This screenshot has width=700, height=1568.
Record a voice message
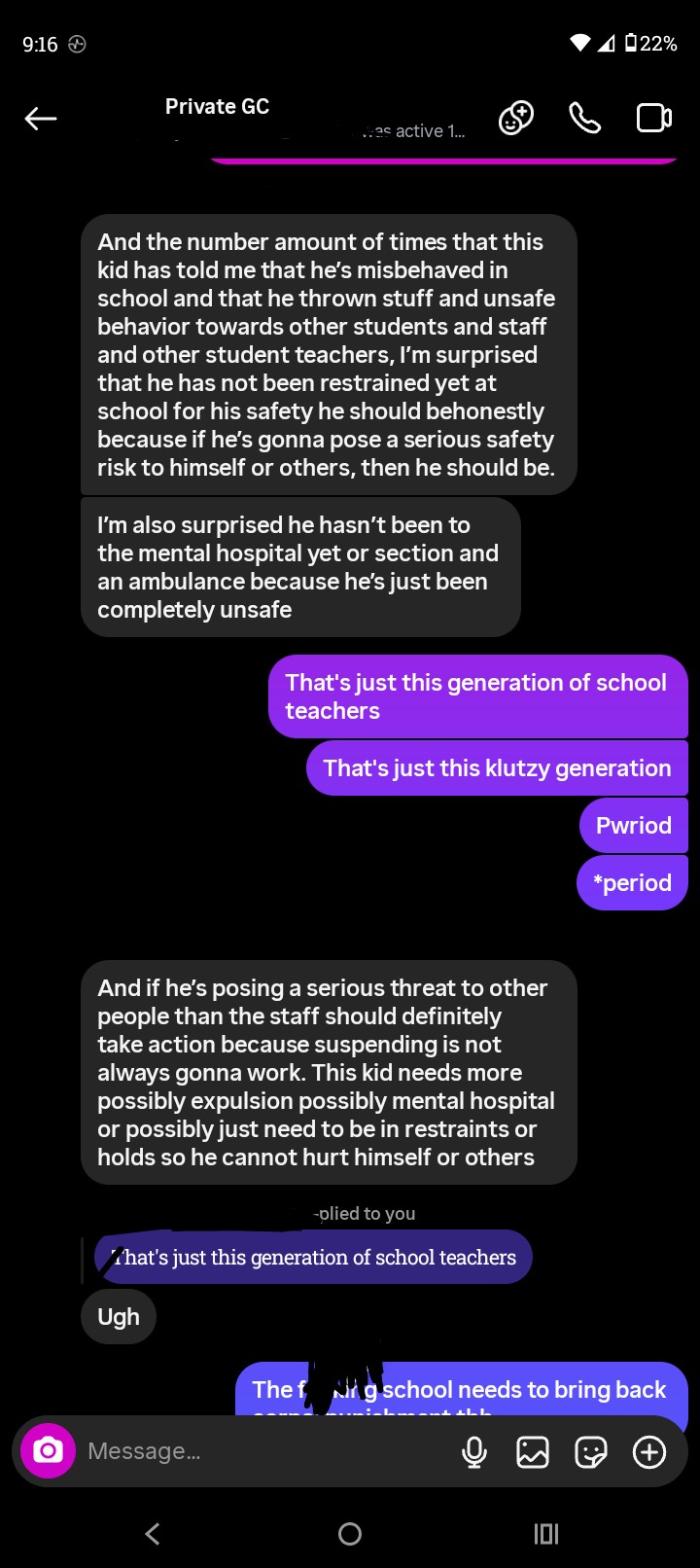pos(474,1451)
